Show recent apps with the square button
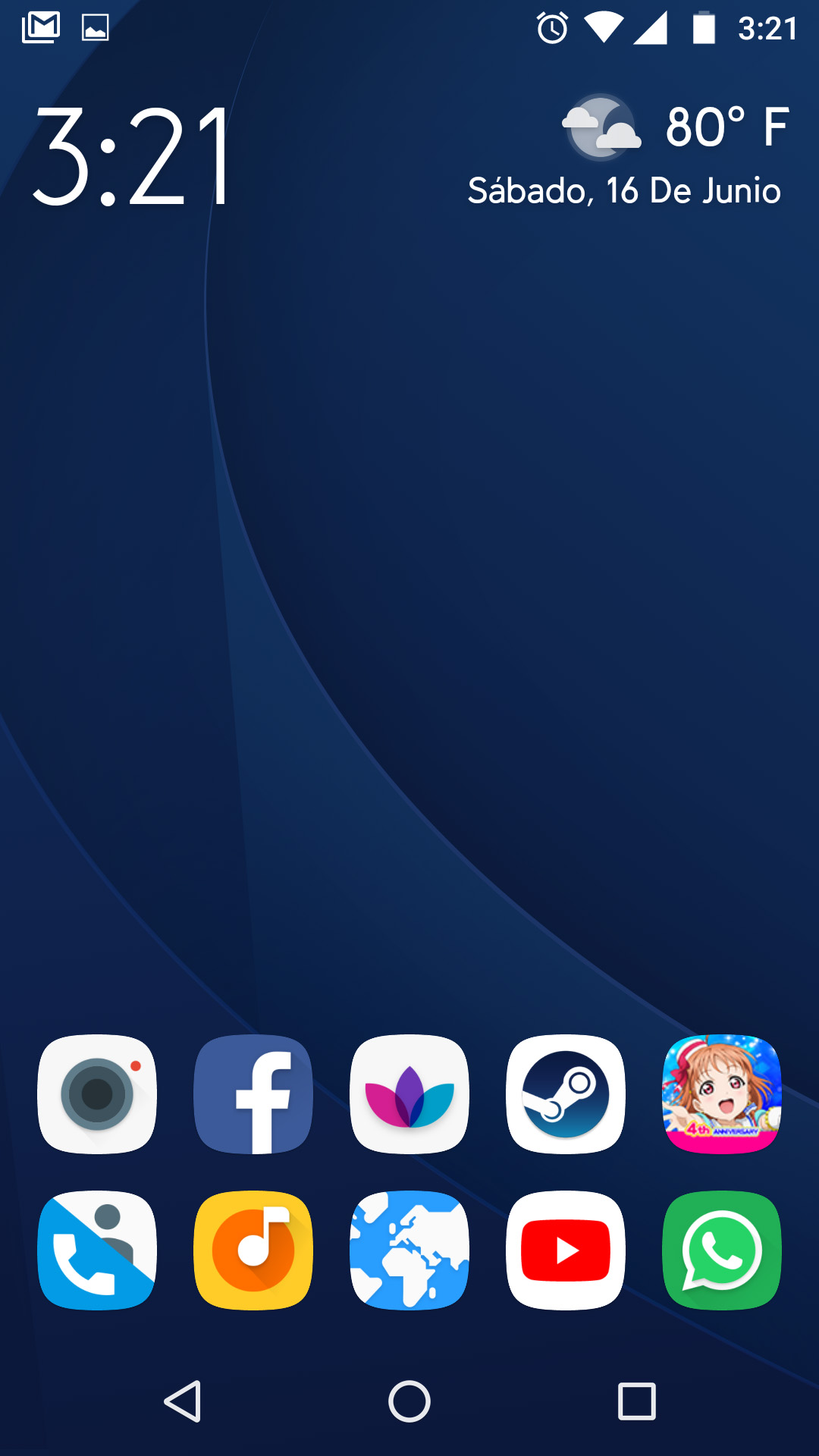This screenshot has height=1456, width=819. click(636, 1401)
